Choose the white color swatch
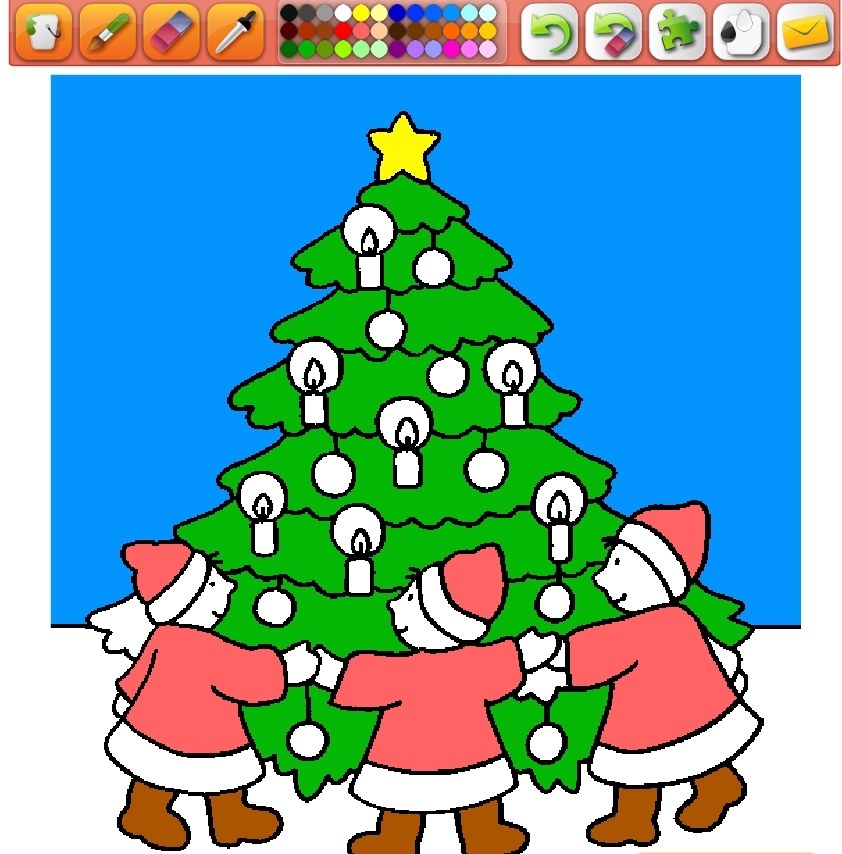The width and height of the screenshot is (842, 854). (x=343, y=13)
